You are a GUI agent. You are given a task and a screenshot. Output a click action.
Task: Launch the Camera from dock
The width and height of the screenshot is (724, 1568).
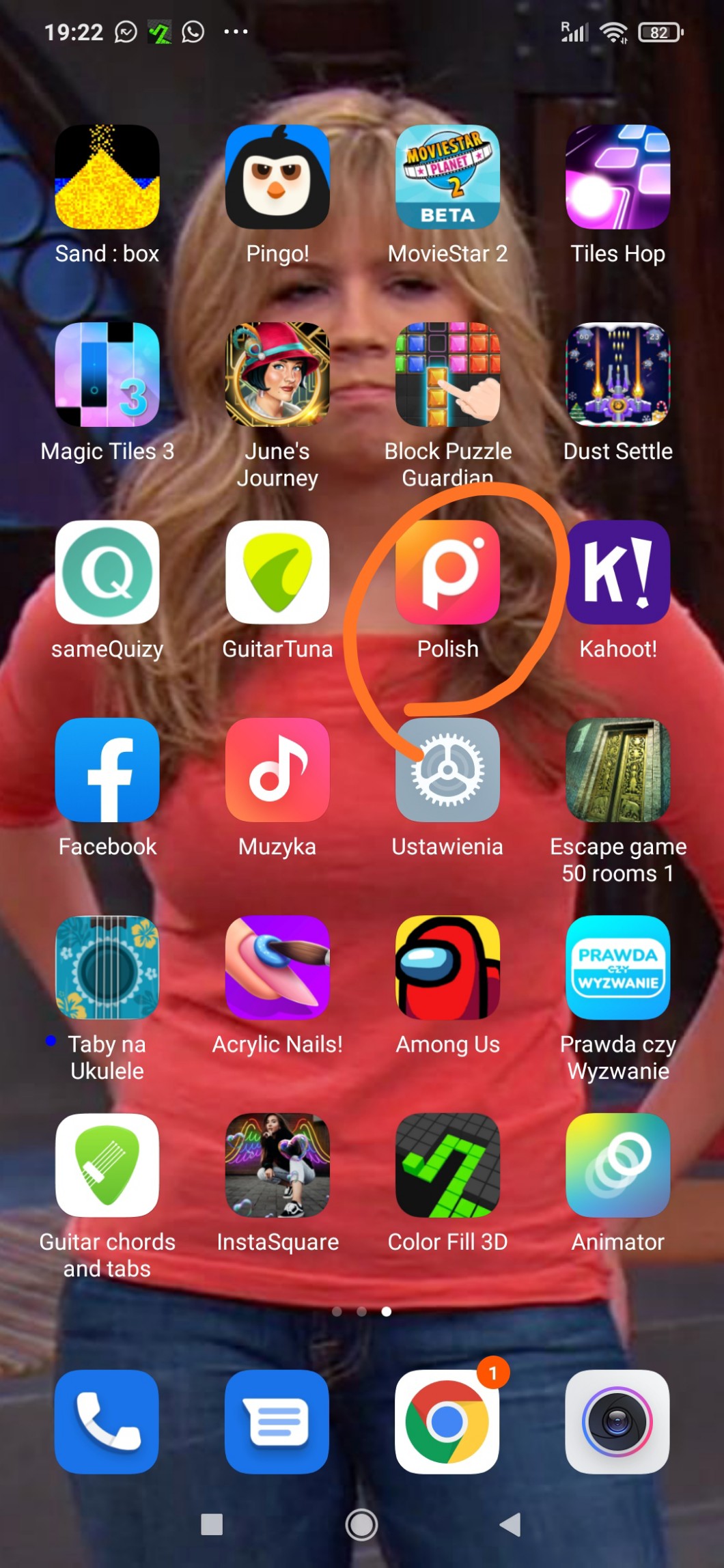(617, 1422)
